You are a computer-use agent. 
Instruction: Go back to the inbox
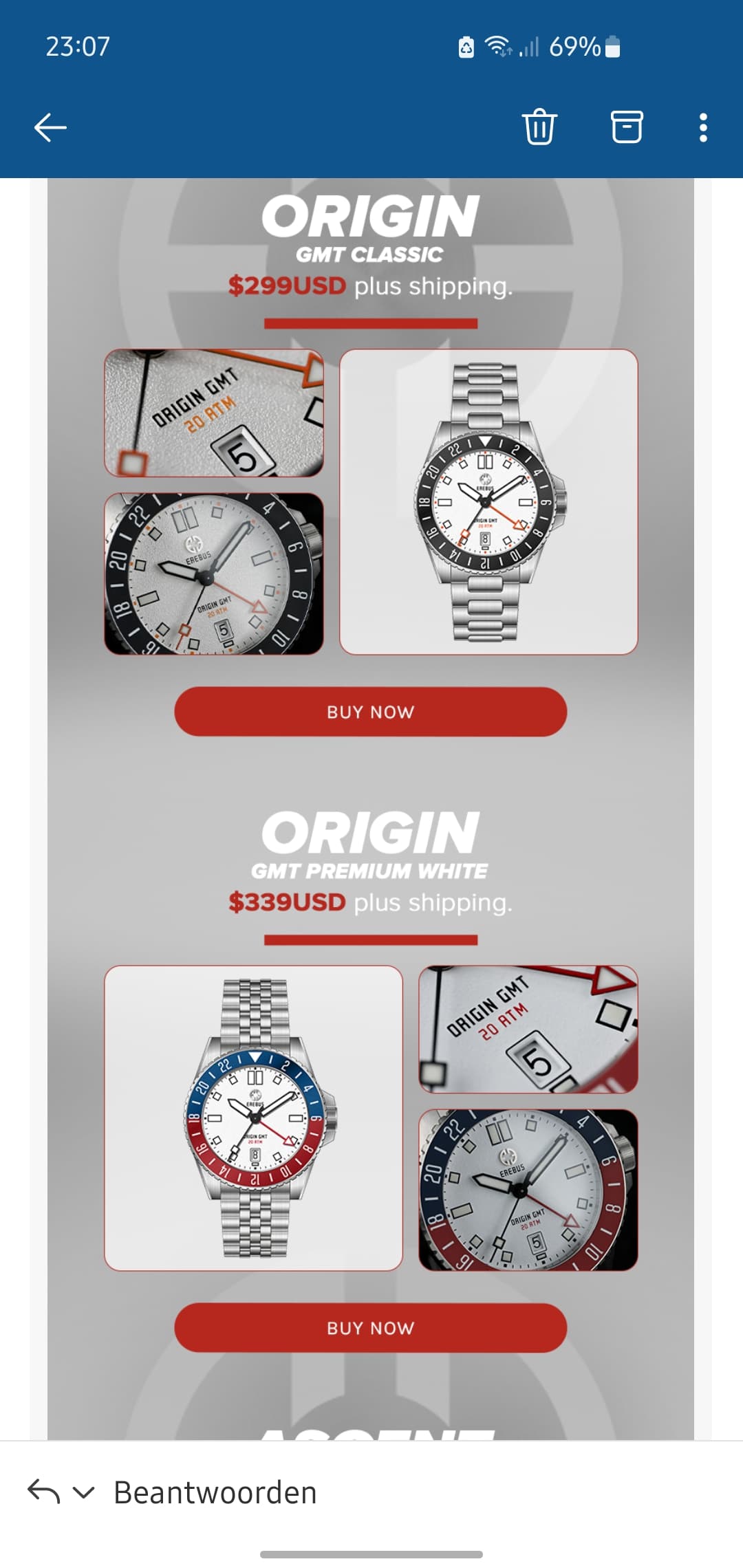pos(50,127)
